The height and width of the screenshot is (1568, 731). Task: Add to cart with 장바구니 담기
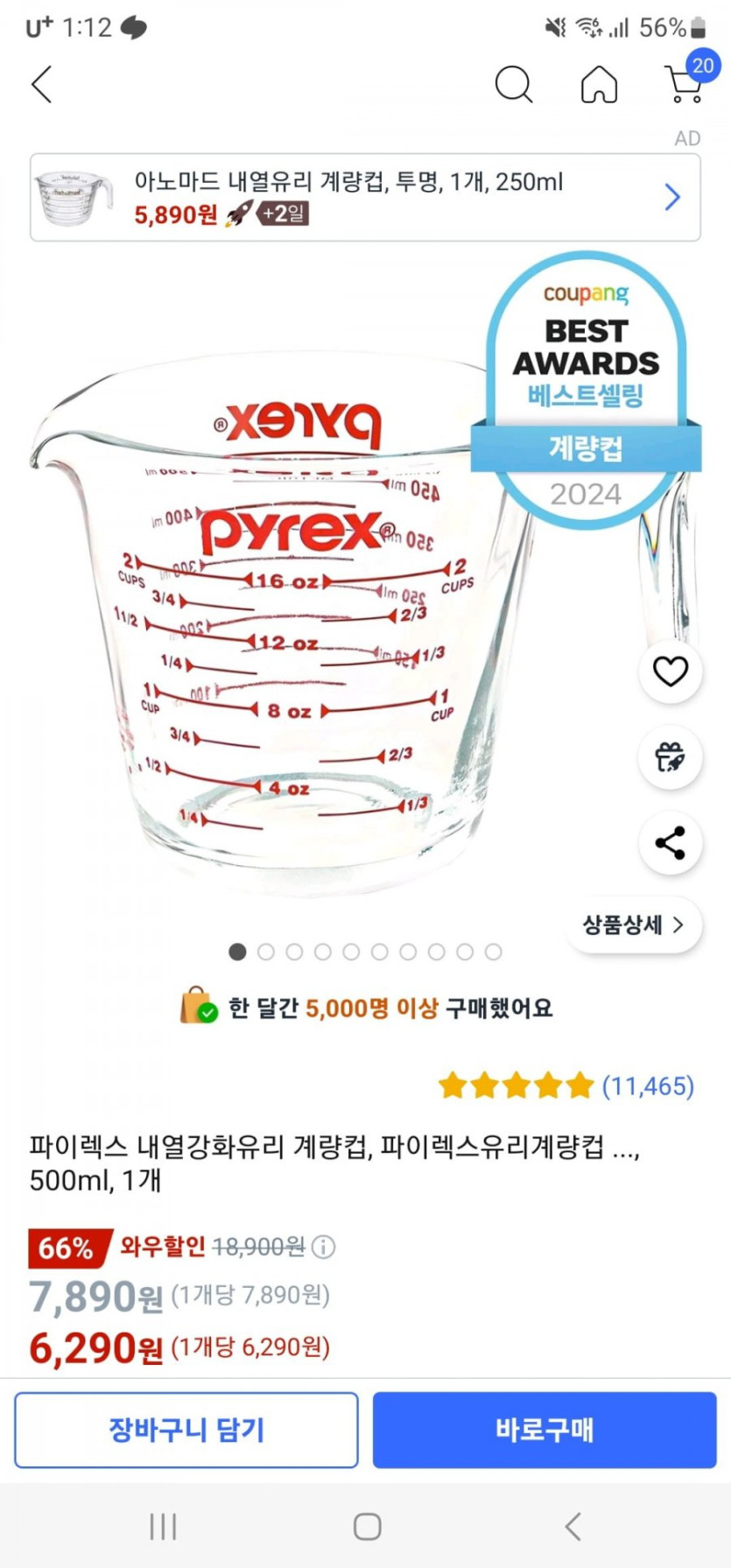coord(186,1430)
